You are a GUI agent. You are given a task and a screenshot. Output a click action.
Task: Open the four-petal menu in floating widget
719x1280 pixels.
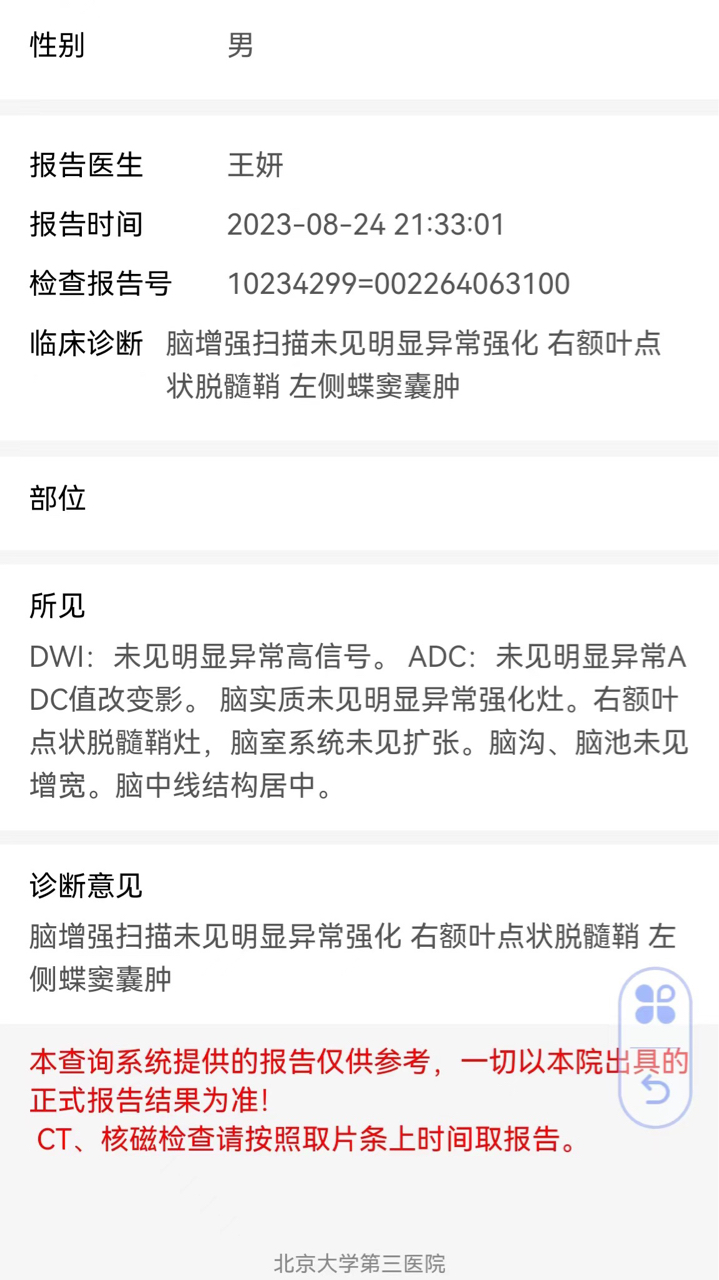[x=655, y=1004]
